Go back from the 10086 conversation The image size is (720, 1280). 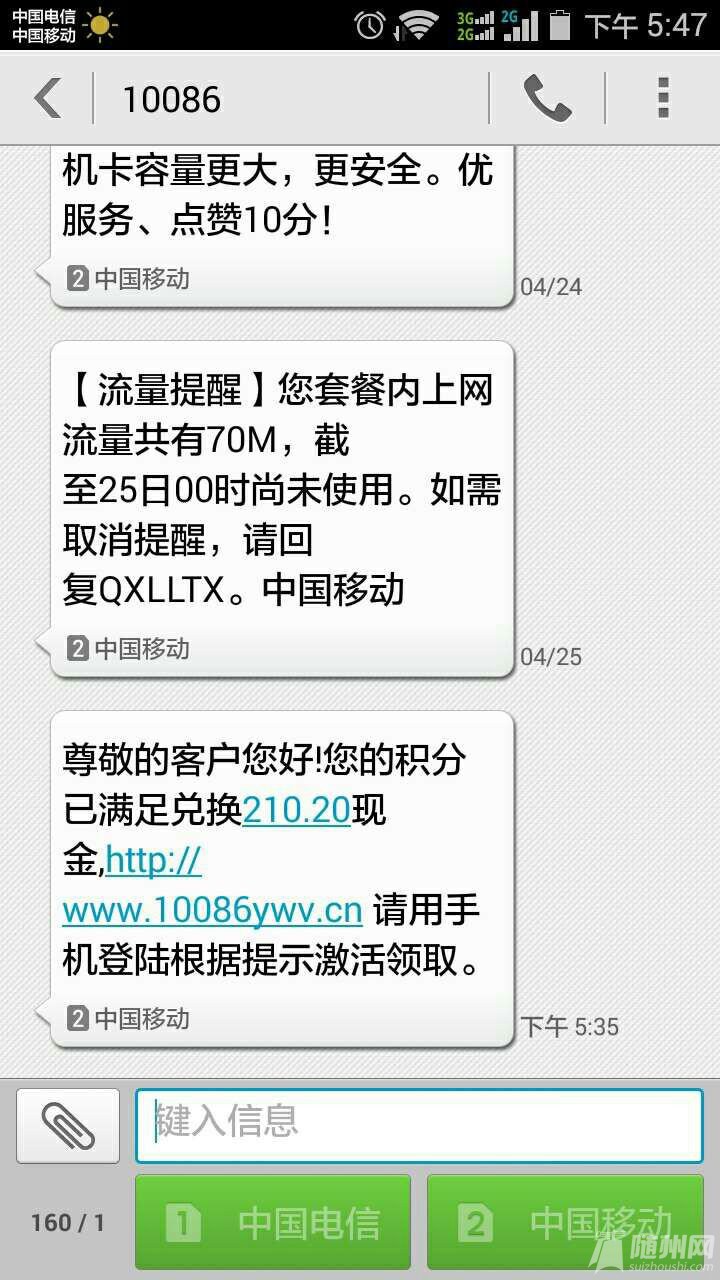[48, 99]
